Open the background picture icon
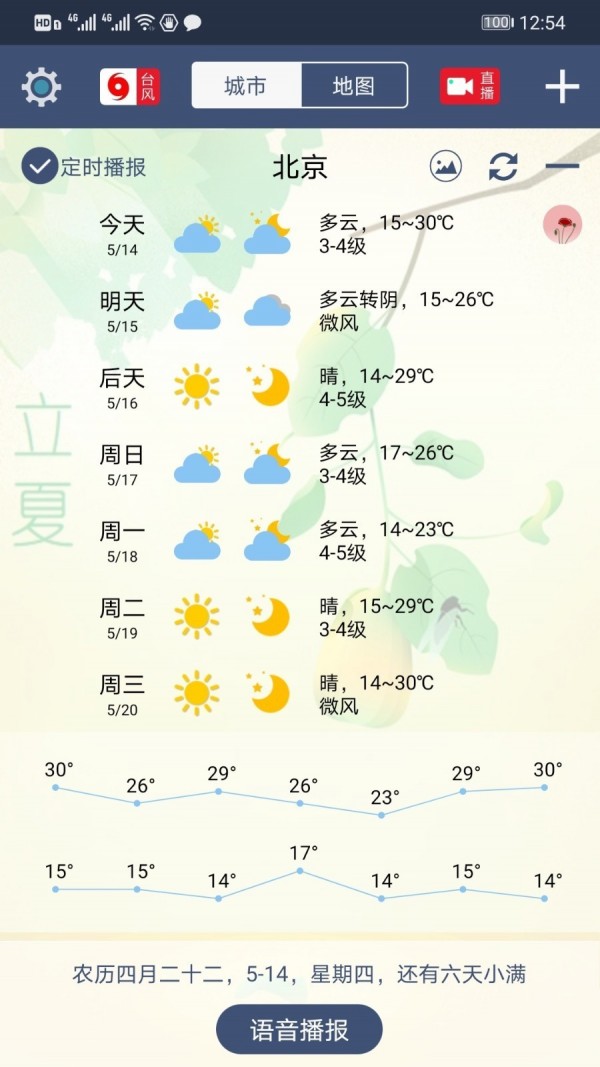 pos(446,166)
